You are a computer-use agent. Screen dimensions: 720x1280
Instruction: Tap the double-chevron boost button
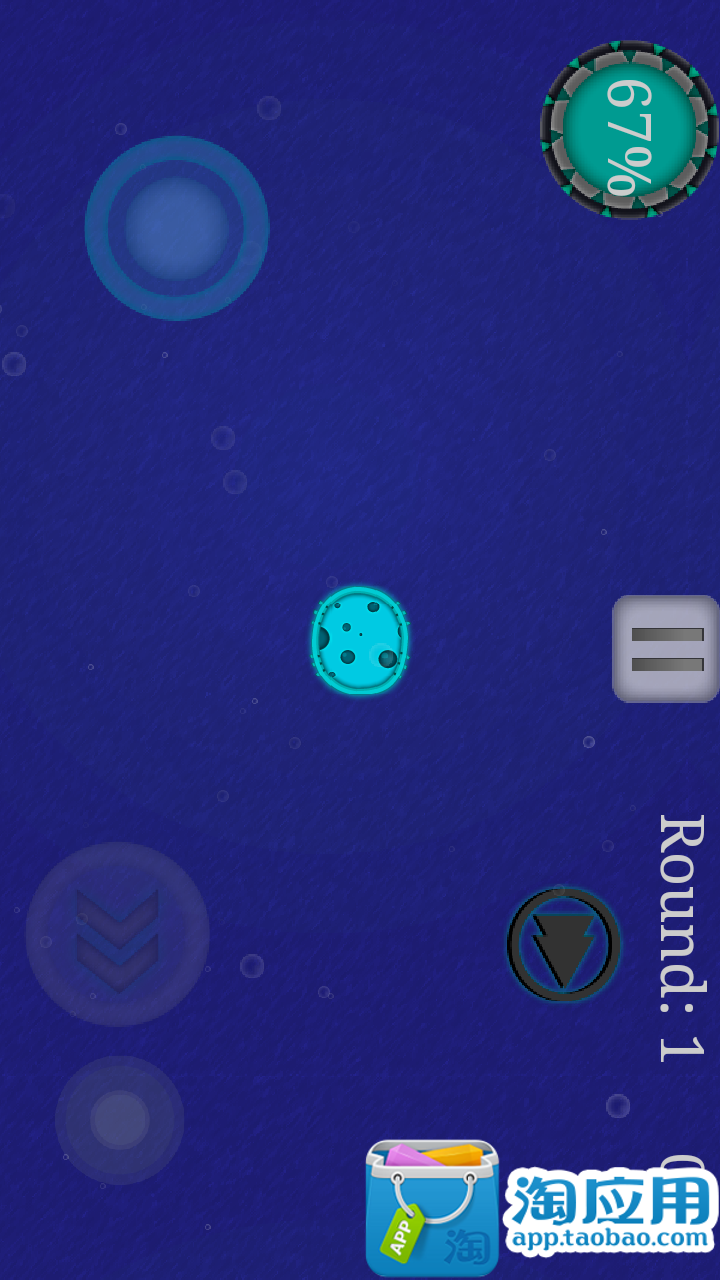[117, 934]
